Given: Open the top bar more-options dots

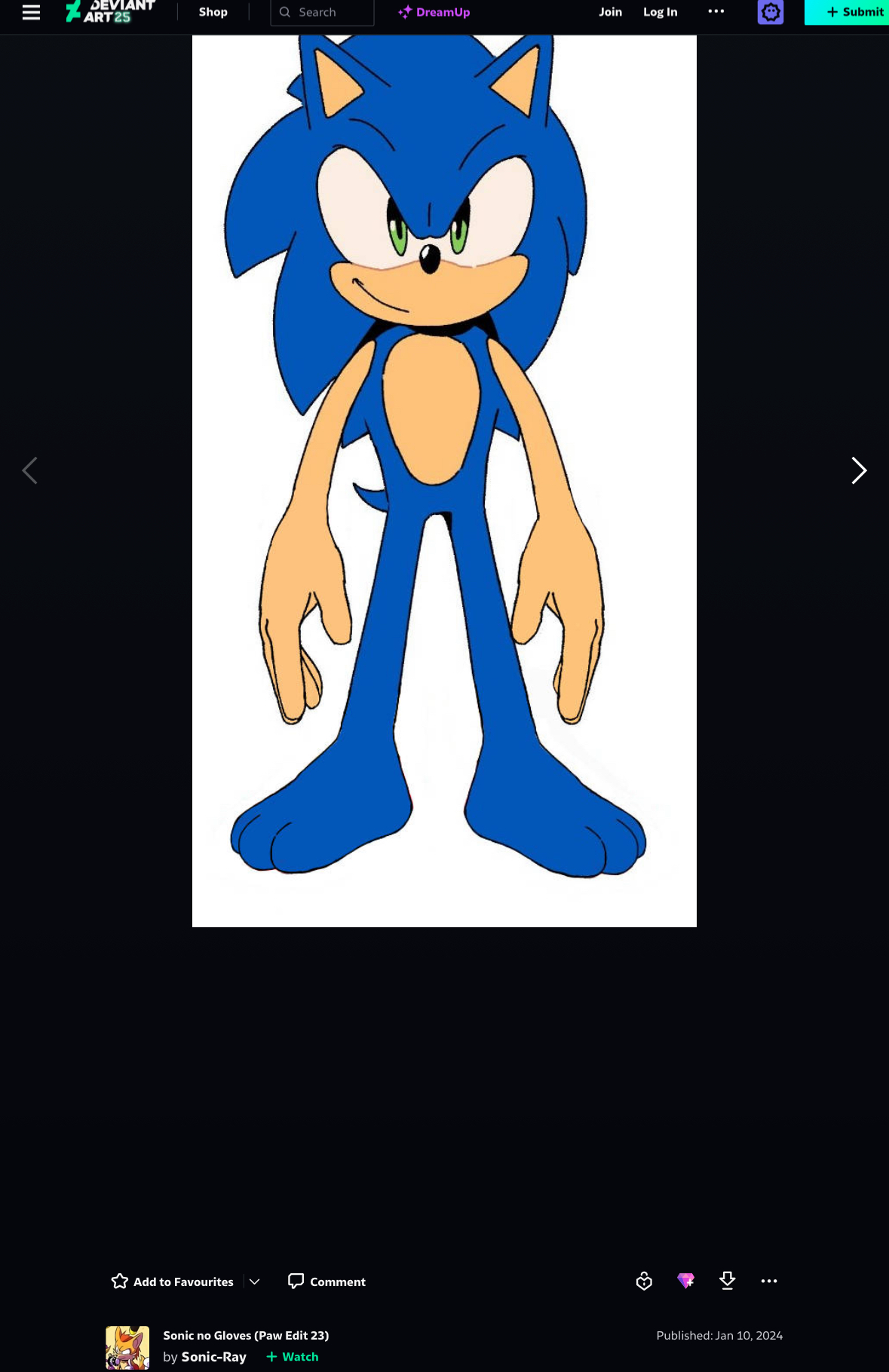Looking at the screenshot, I should point(716,11).
